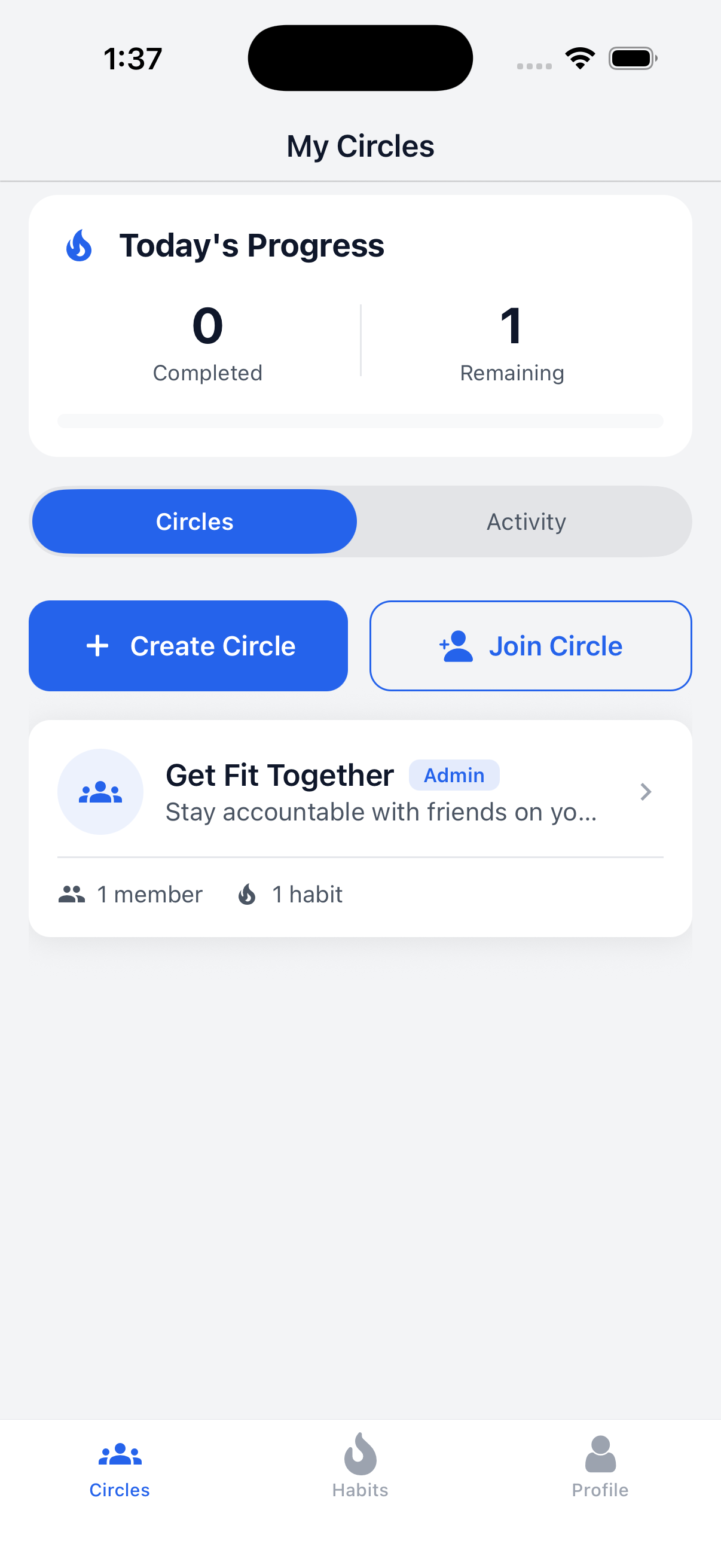
Task: Click the progress bar under Today's Progress
Action: click(360, 420)
